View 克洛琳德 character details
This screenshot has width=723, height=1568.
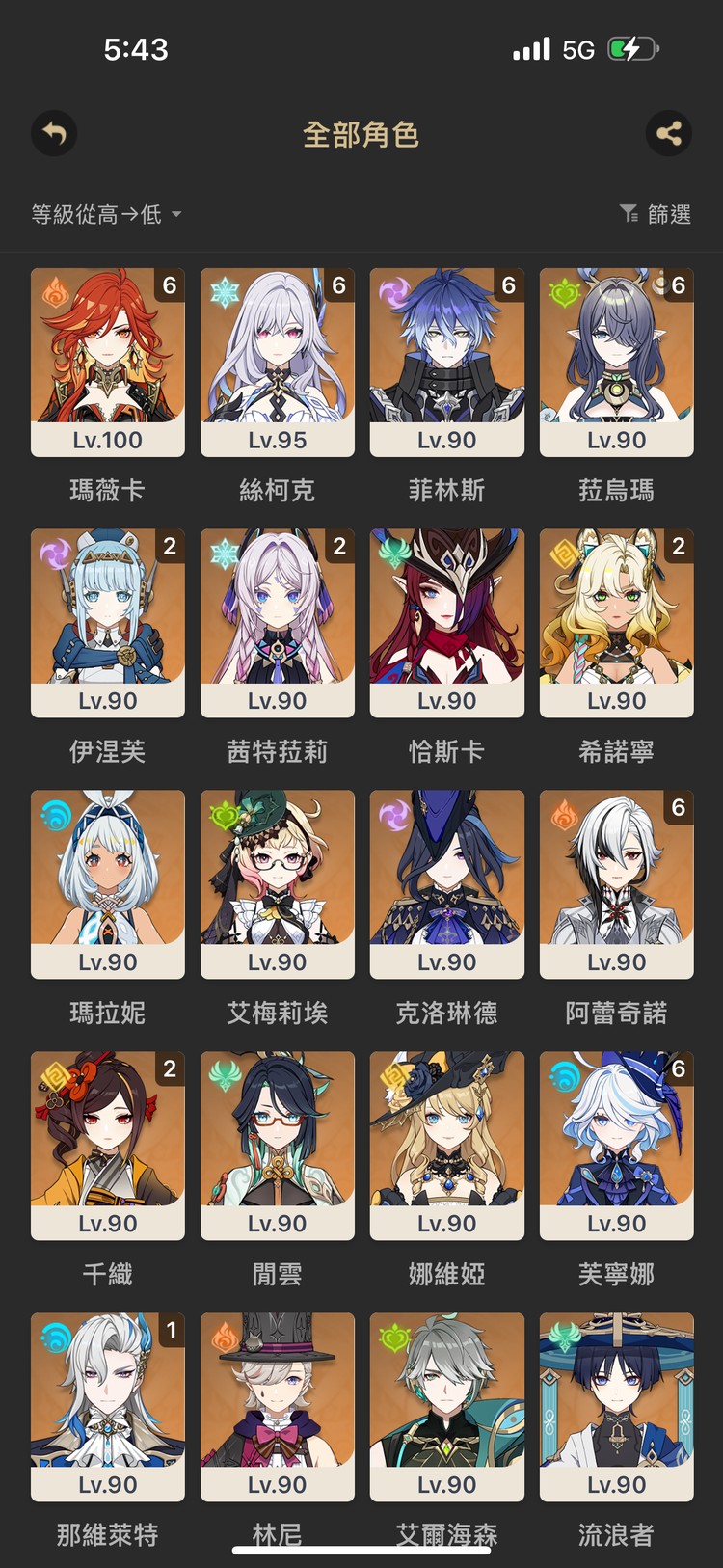point(447,884)
